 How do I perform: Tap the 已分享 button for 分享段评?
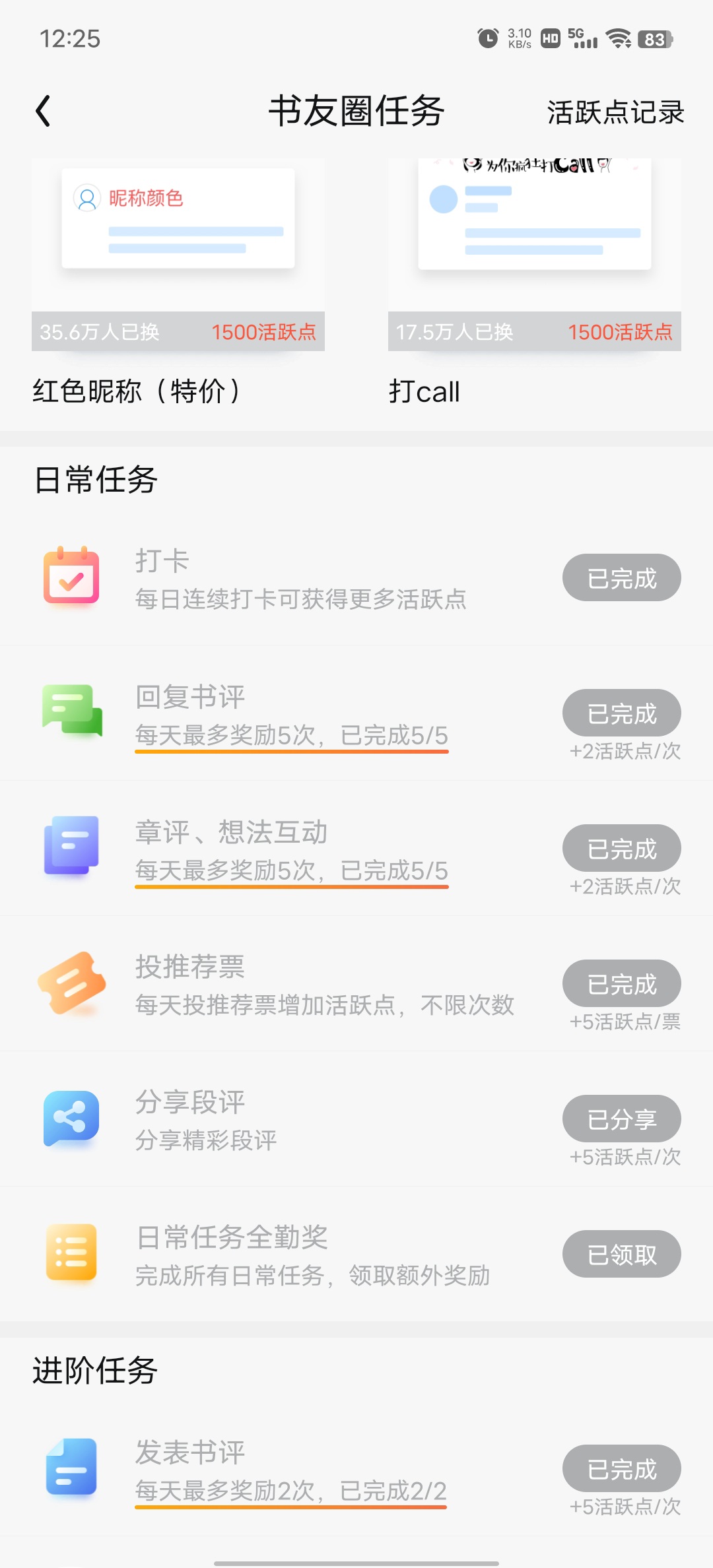point(621,1119)
